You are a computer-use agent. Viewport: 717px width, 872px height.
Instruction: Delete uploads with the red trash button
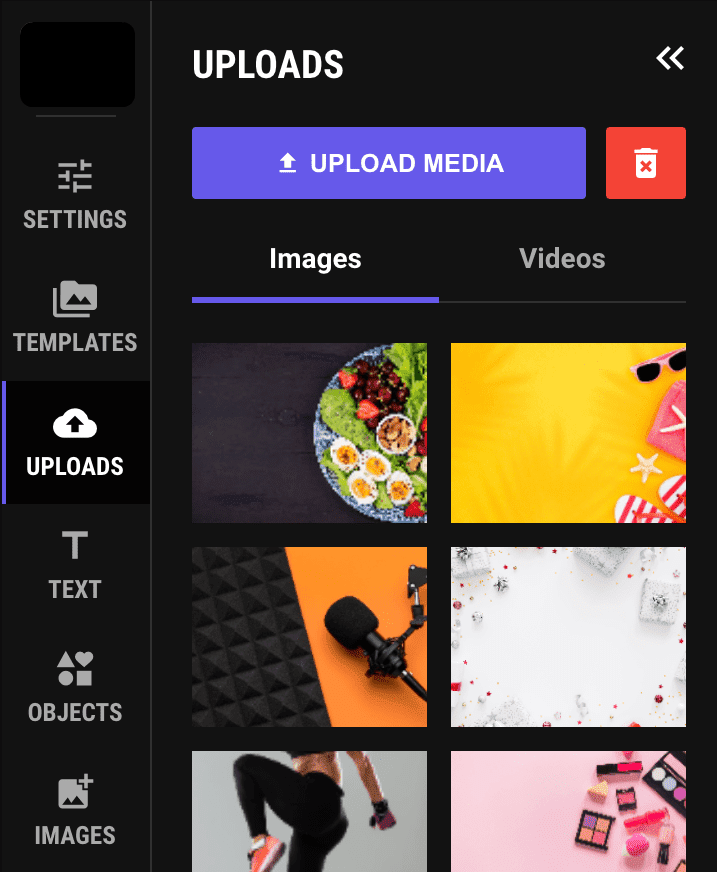645,163
